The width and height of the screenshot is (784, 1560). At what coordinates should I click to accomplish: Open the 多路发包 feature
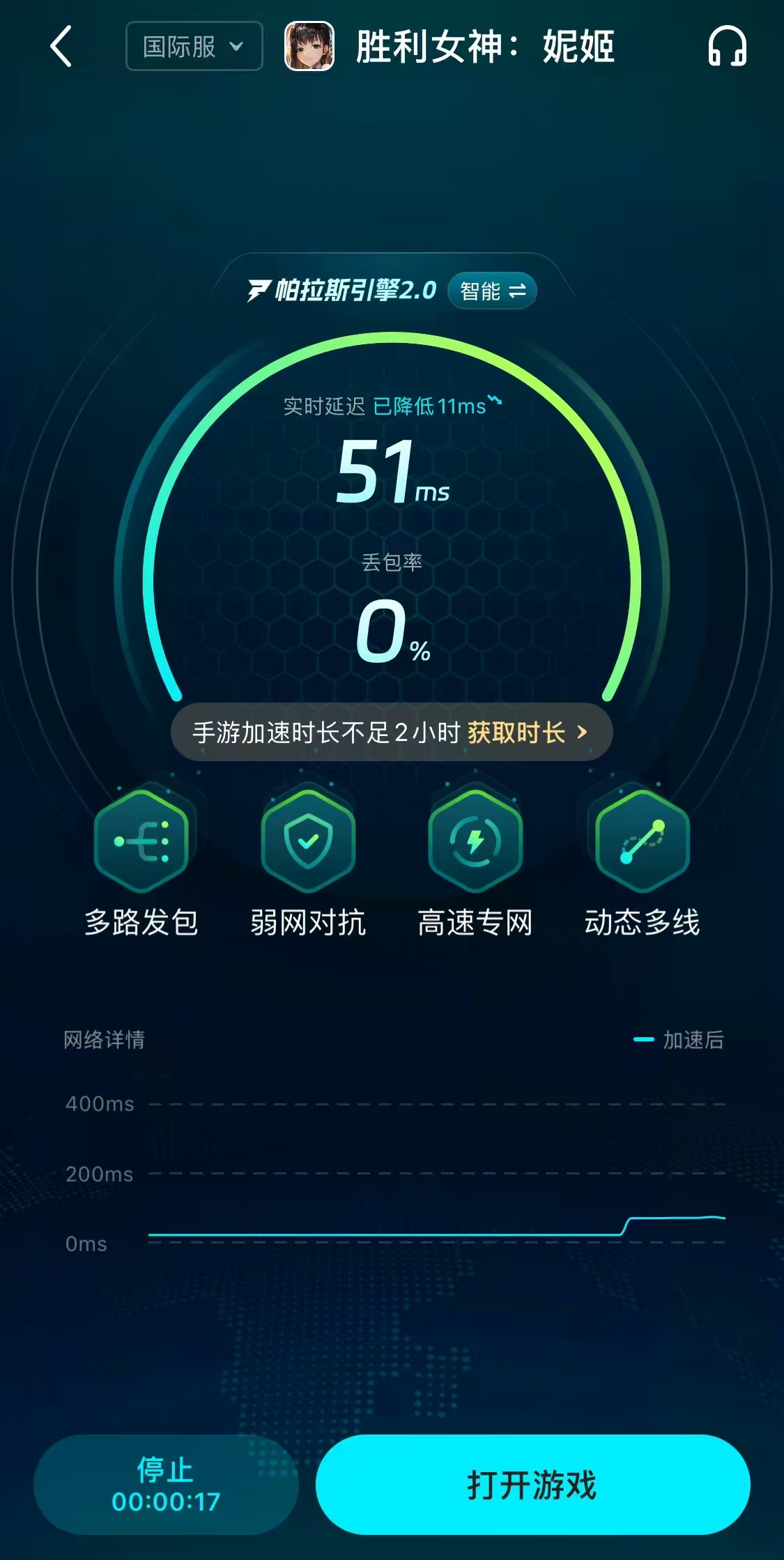coord(141,842)
